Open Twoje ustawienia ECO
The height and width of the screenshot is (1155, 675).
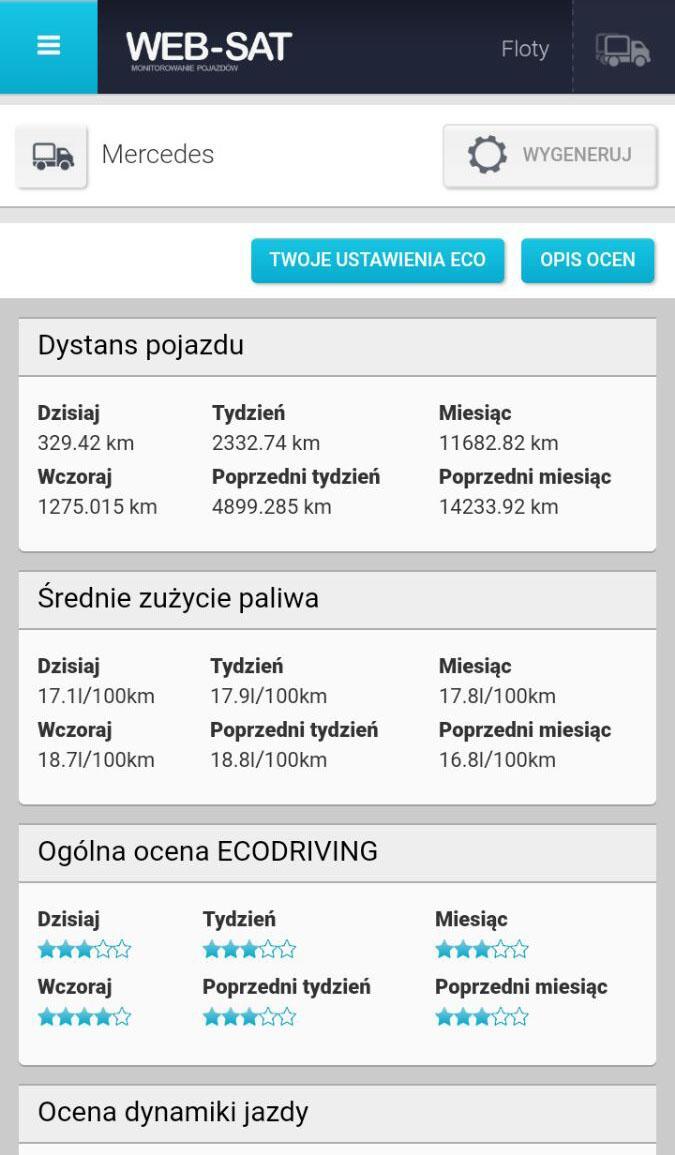coord(377,260)
